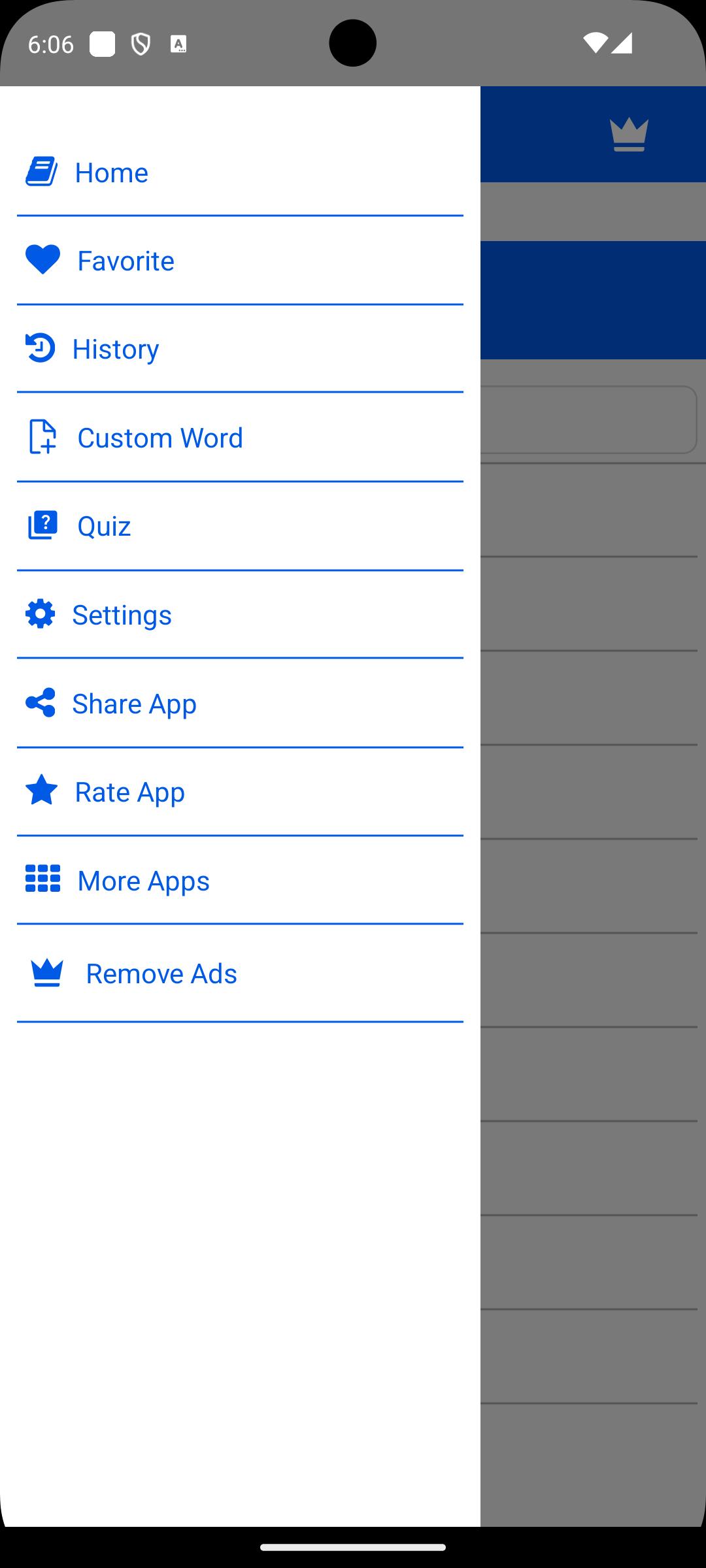Open the Favorite list

(240, 261)
